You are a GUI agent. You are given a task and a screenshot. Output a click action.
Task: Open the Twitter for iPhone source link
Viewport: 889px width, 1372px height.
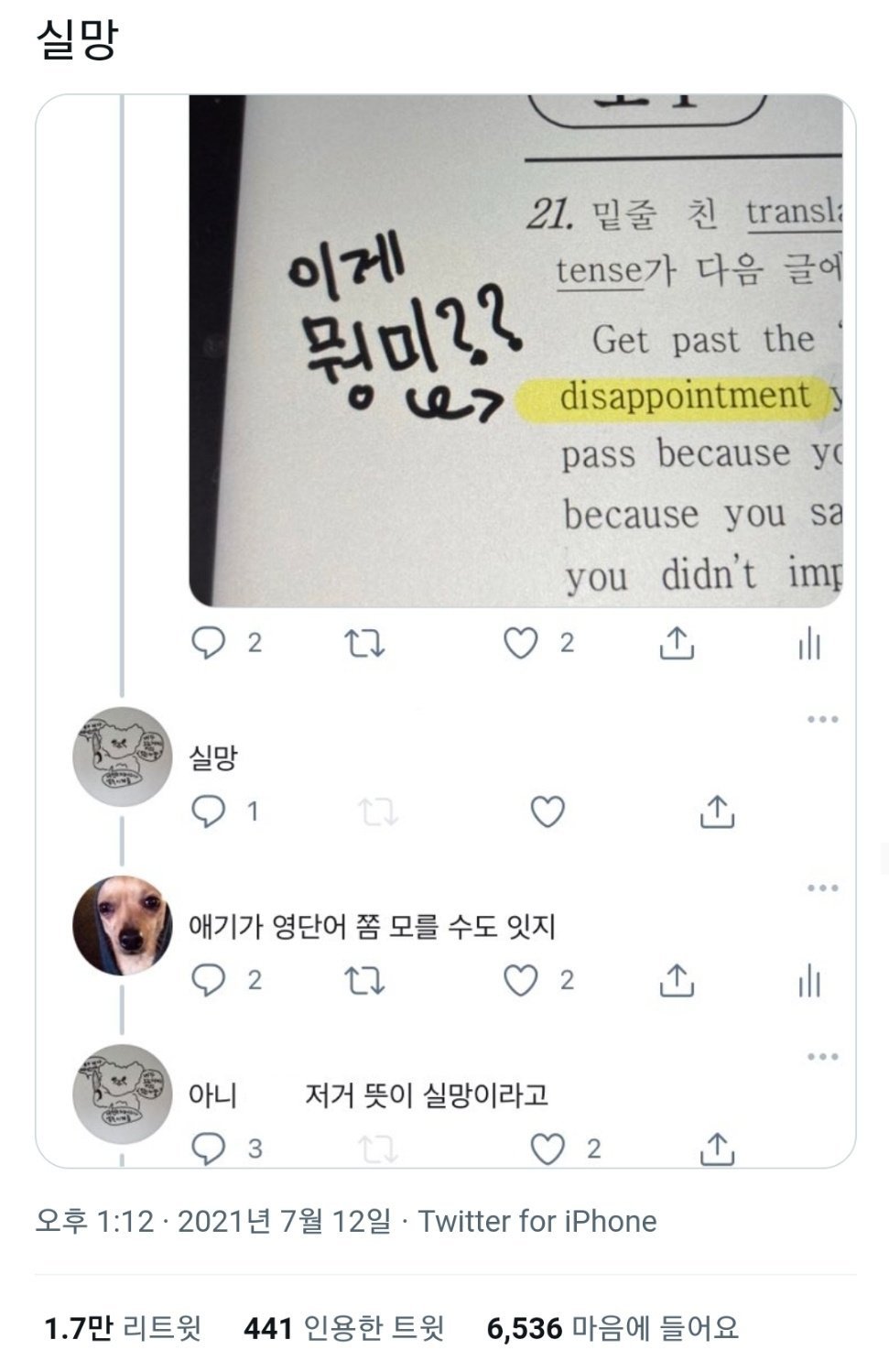click(537, 1222)
